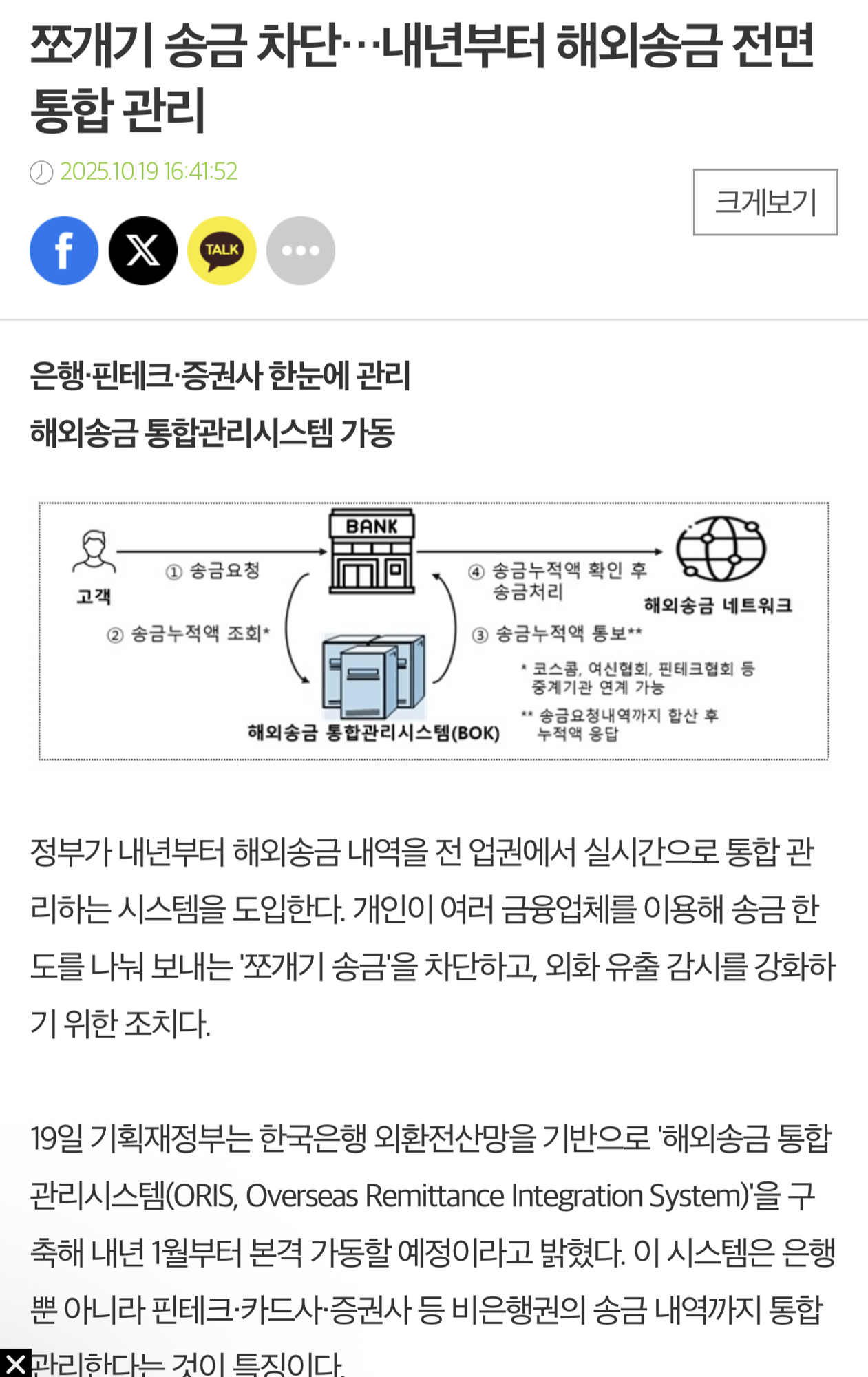Dismiss the bottom overlay with the X

click(x=15, y=1363)
